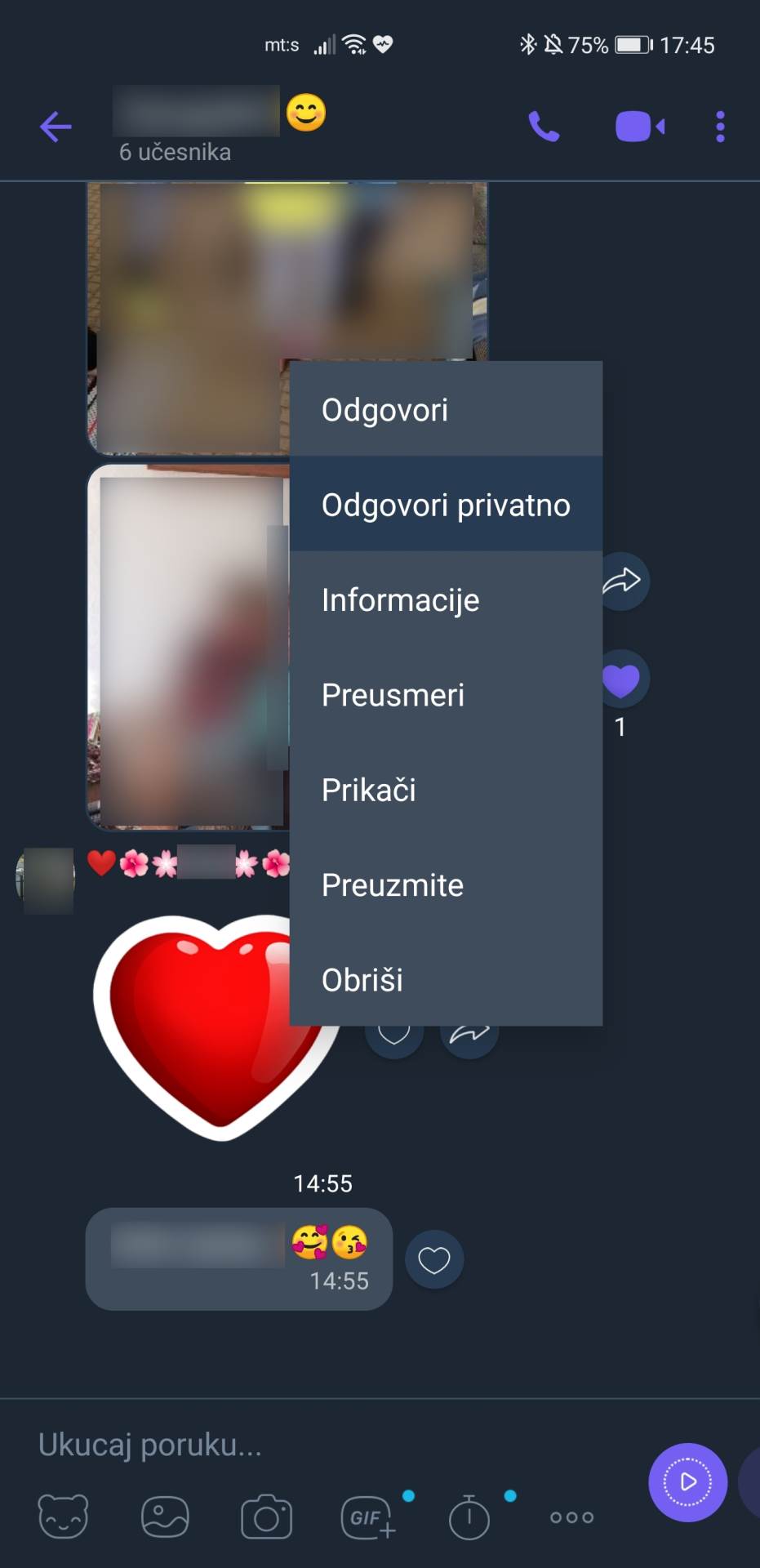Like the 14:55 emoji message

[x=434, y=1260]
